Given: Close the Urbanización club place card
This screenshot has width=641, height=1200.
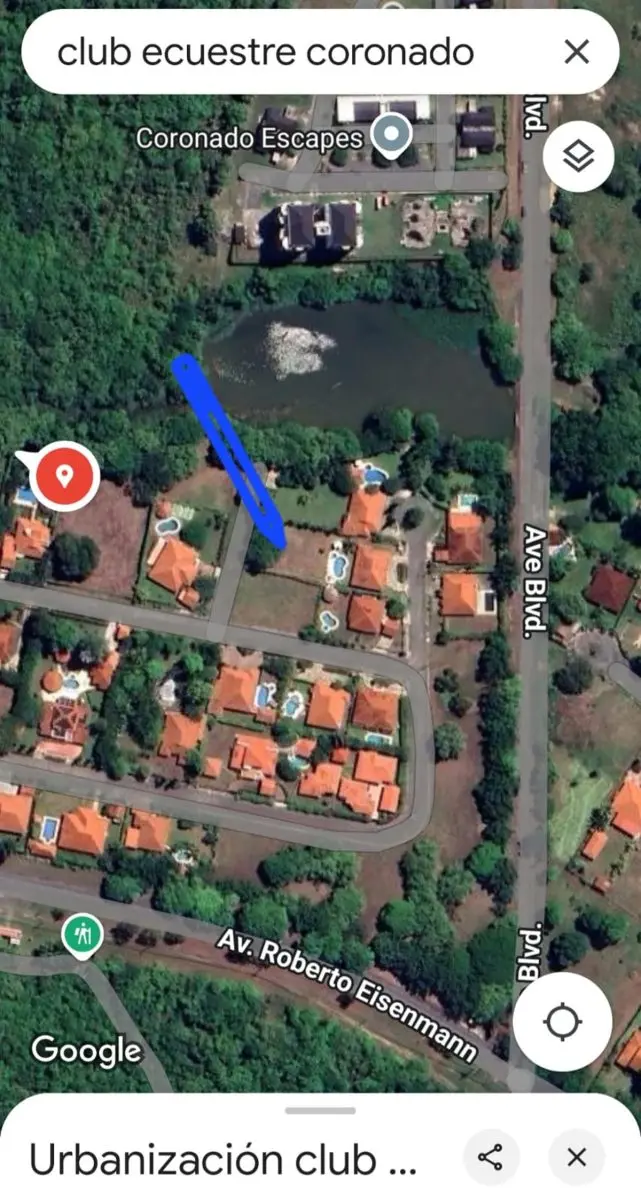Looking at the screenshot, I should click(576, 1158).
